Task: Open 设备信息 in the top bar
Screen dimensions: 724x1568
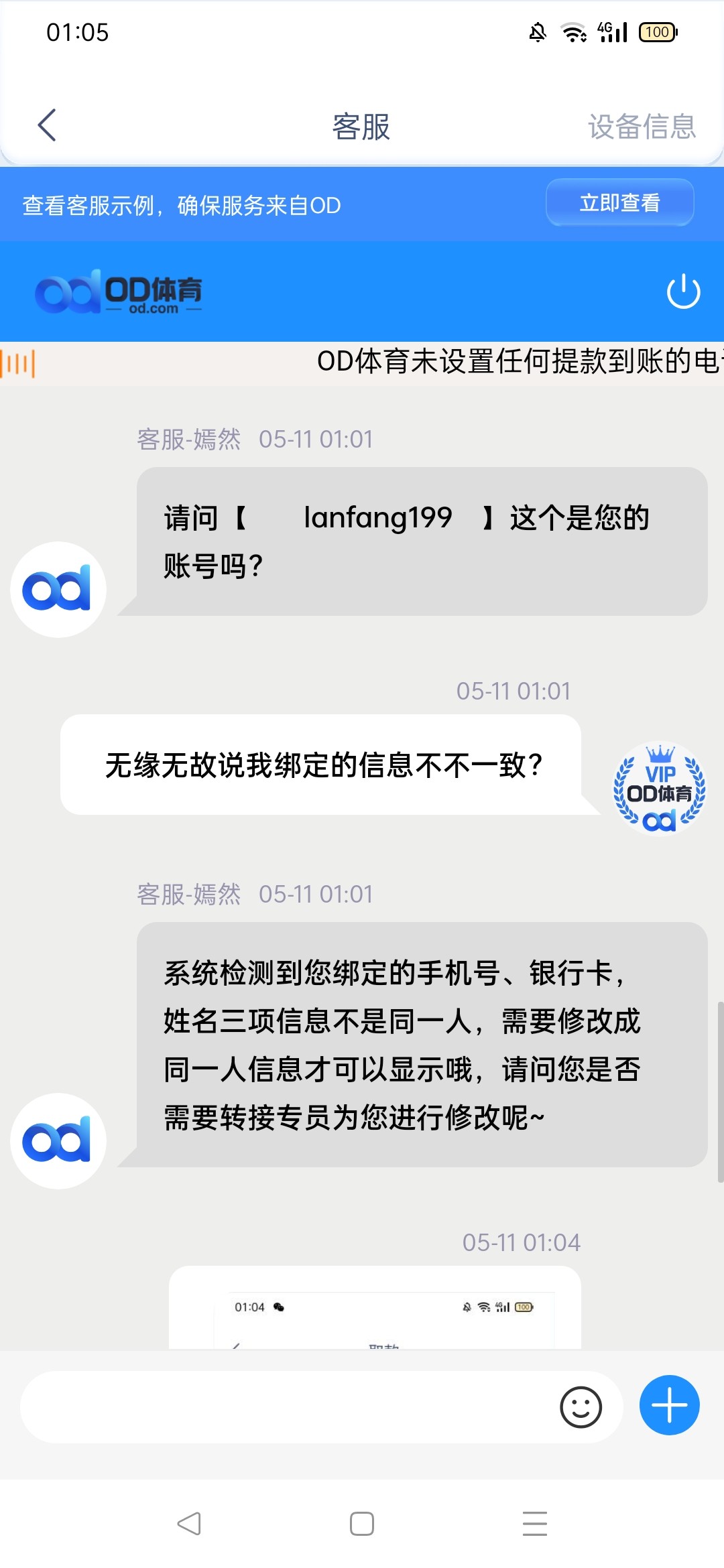Action: click(642, 127)
